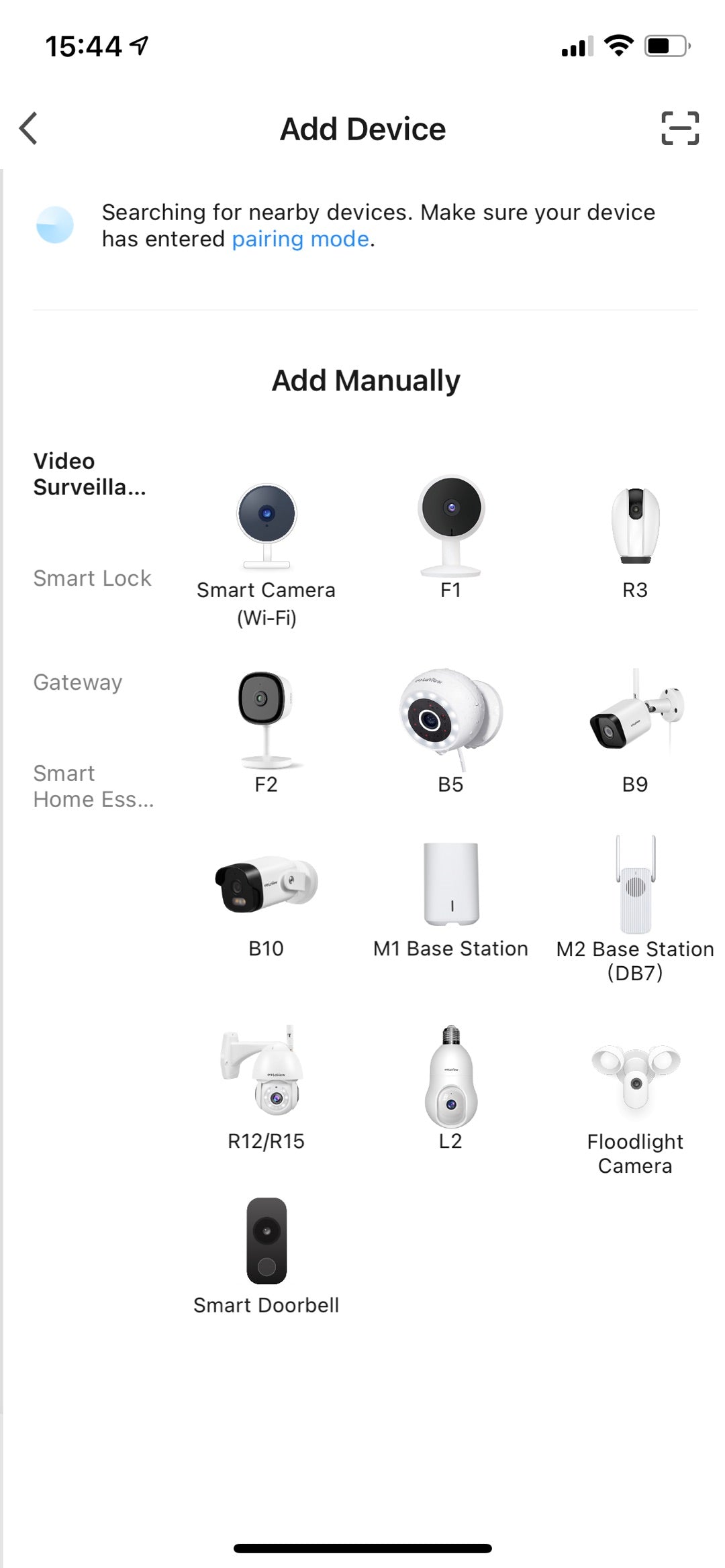Switch to Smart Lock category
Screen dimensions: 725x1568
(x=92, y=578)
